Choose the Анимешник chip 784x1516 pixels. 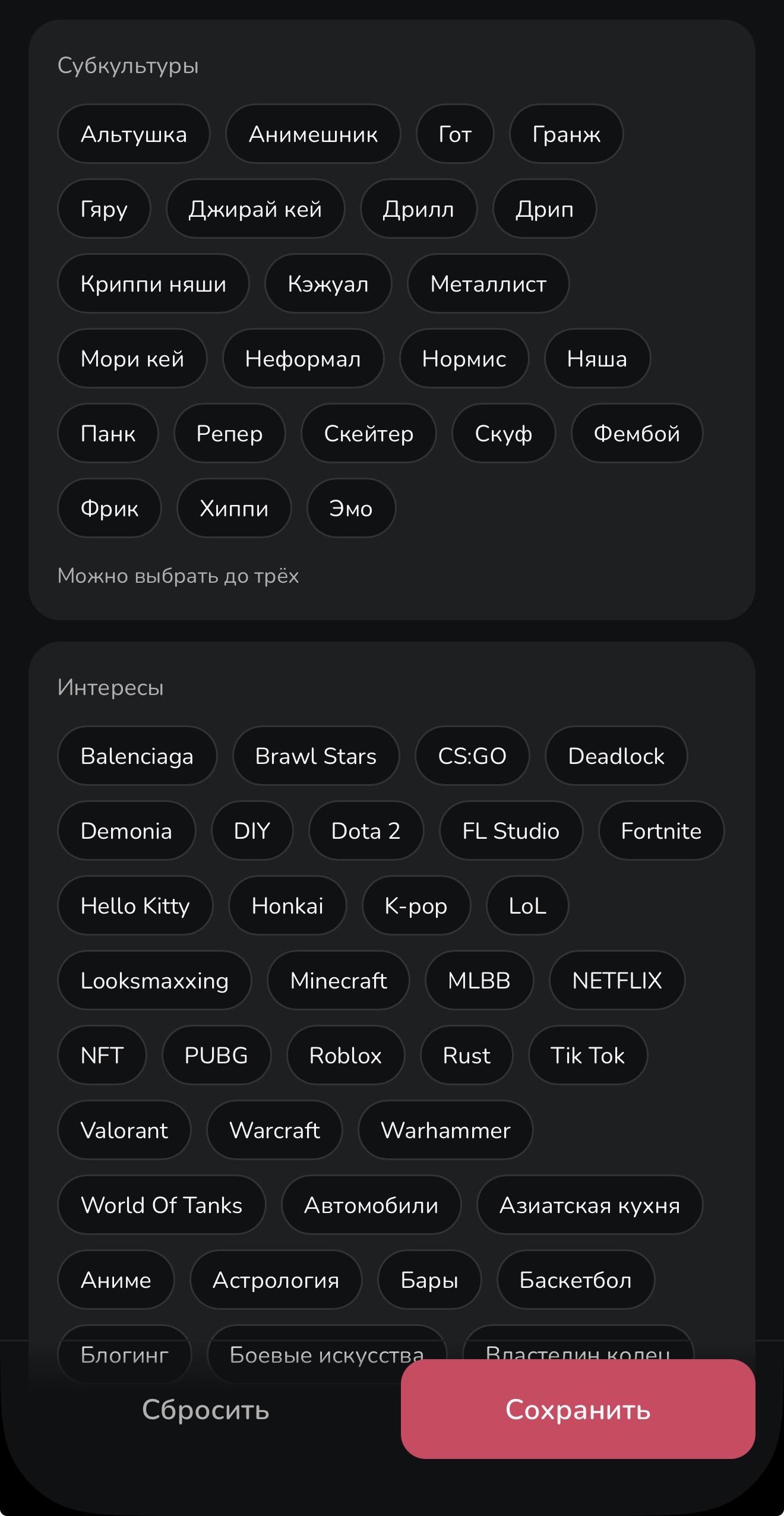[313, 134]
